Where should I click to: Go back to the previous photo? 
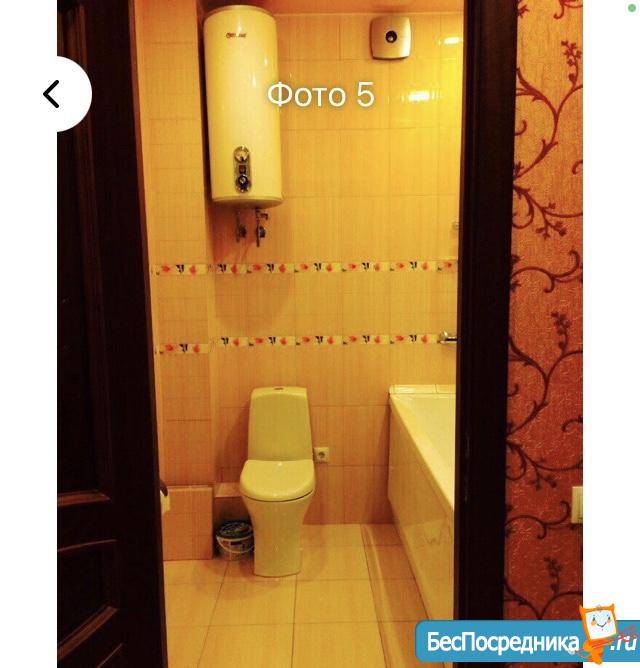coord(52,94)
